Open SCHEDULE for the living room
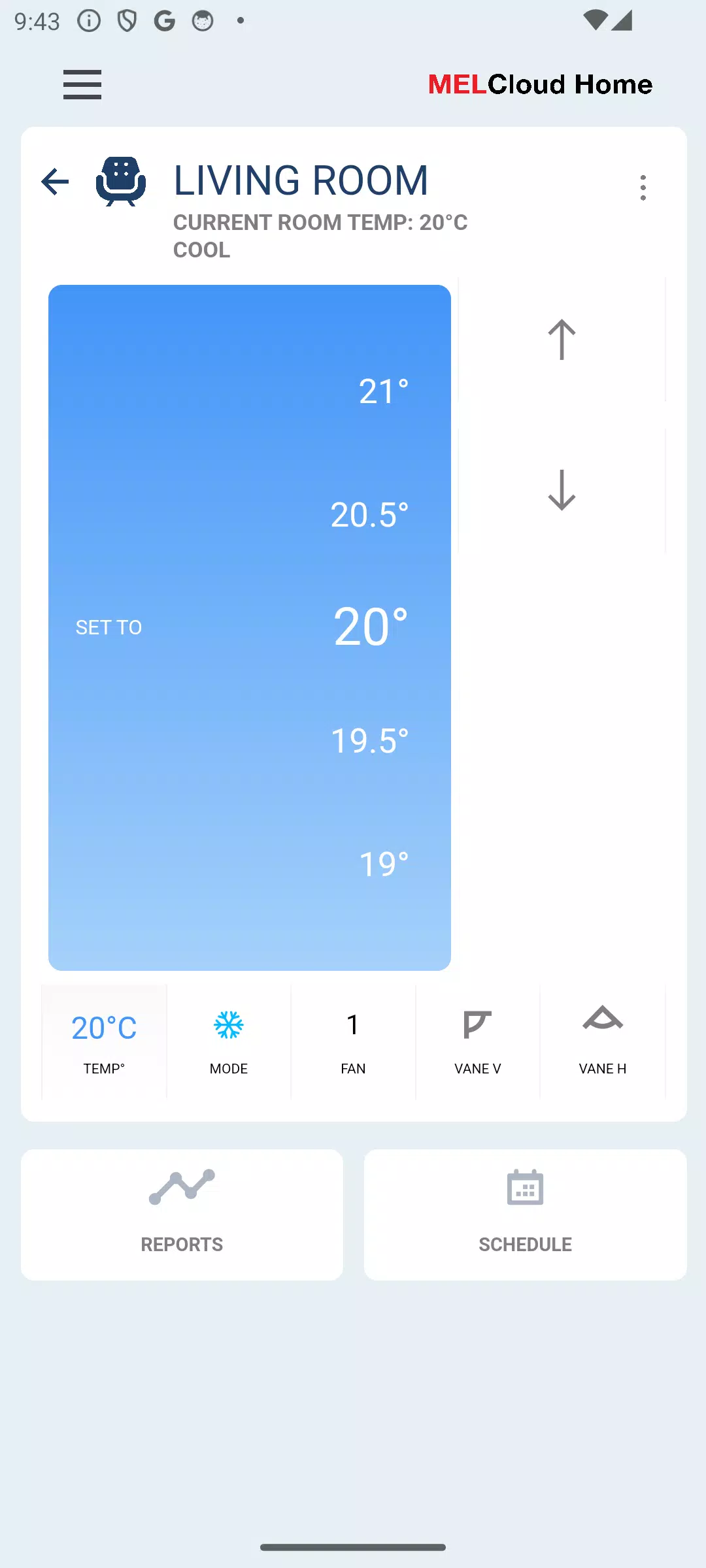 (524, 1214)
